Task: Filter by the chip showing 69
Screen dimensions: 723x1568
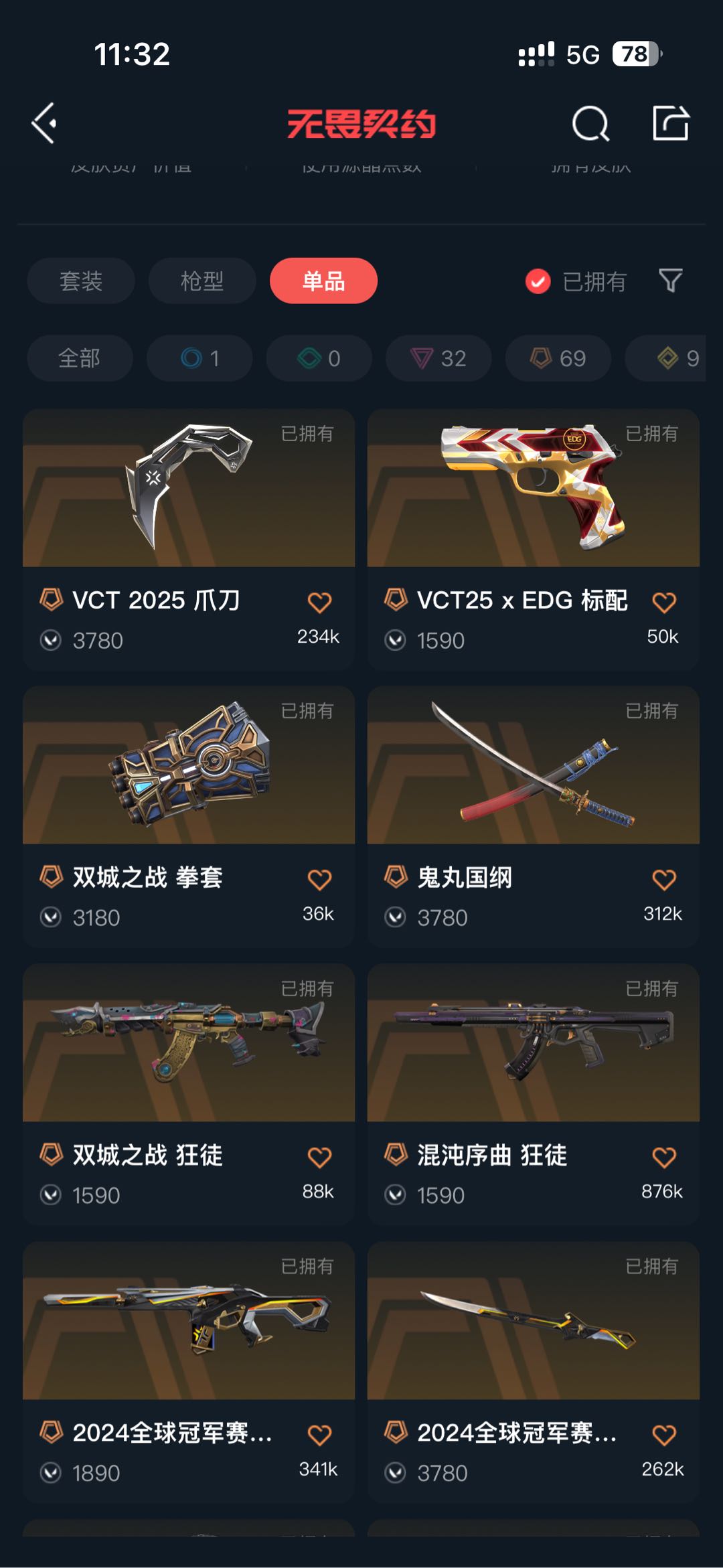Action: 558,358
